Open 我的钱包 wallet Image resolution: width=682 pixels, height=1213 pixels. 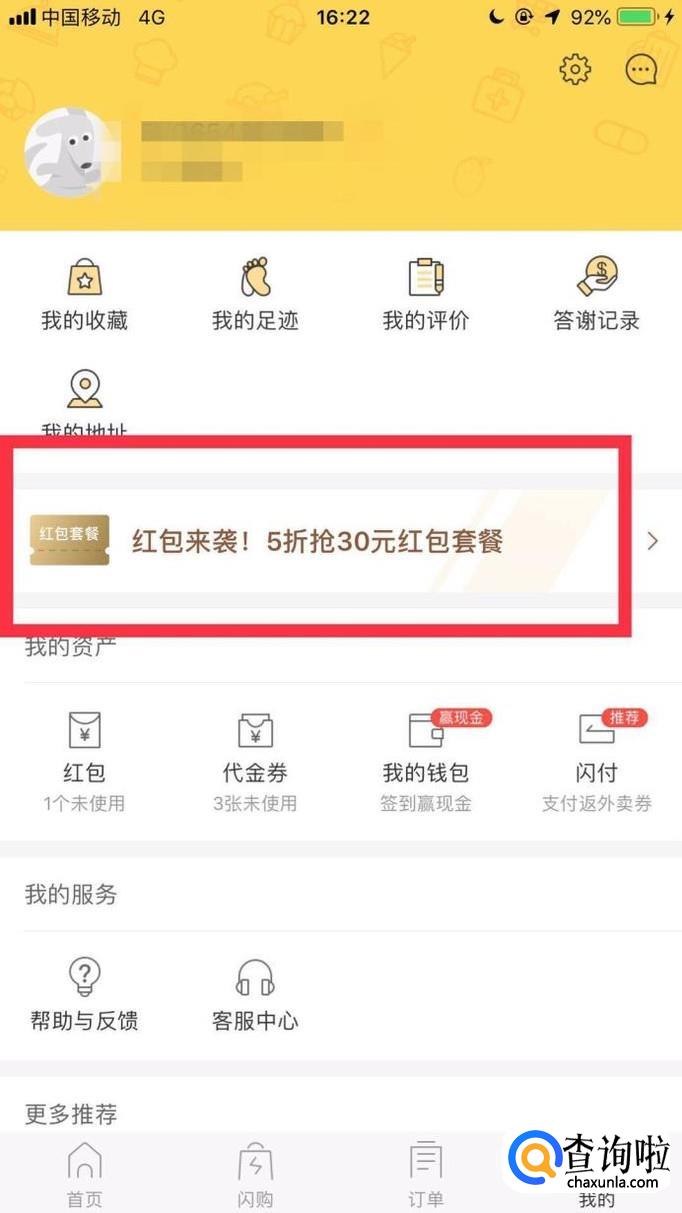click(x=426, y=758)
